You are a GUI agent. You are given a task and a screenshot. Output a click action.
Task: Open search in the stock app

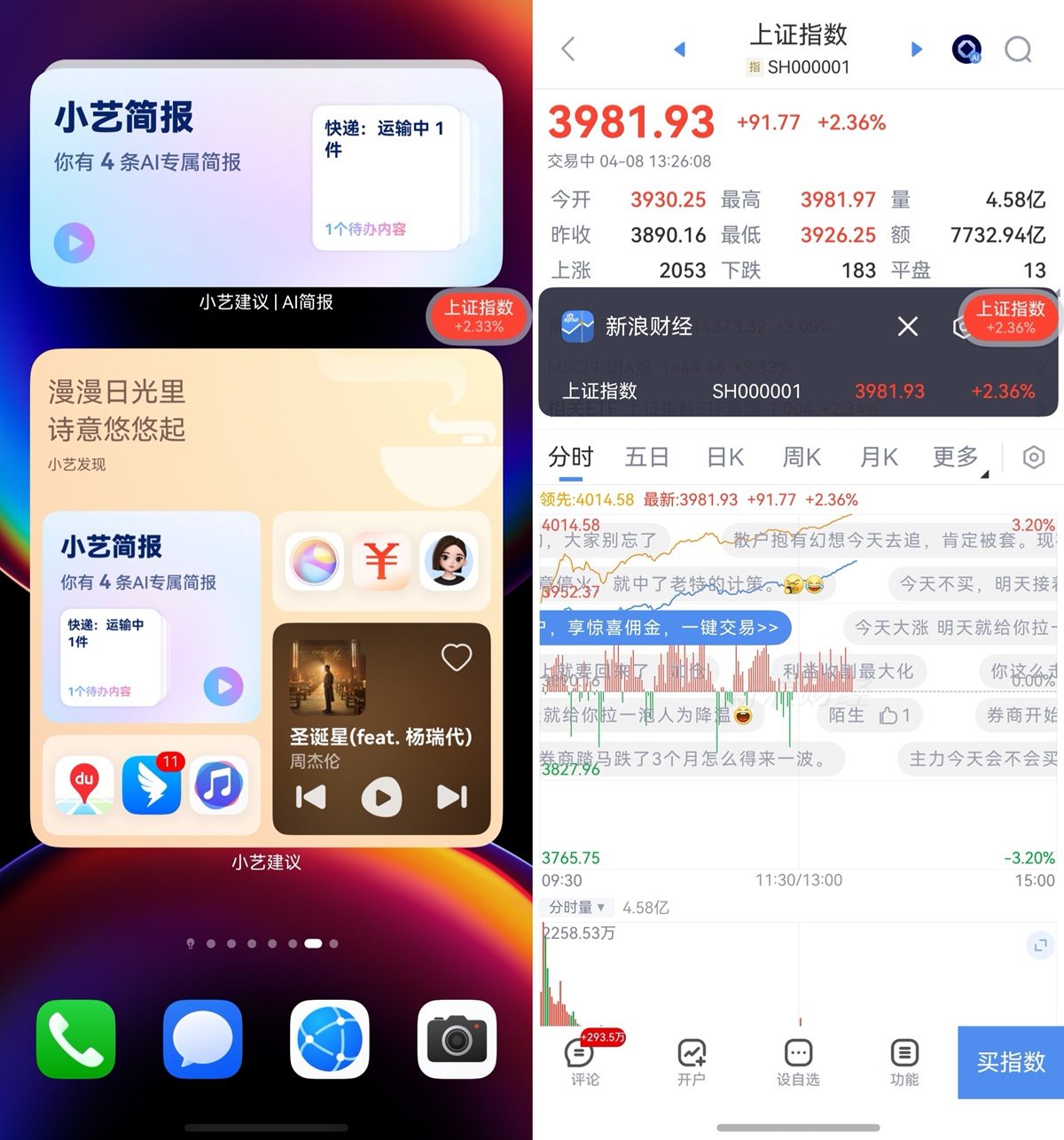tap(1018, 50)
